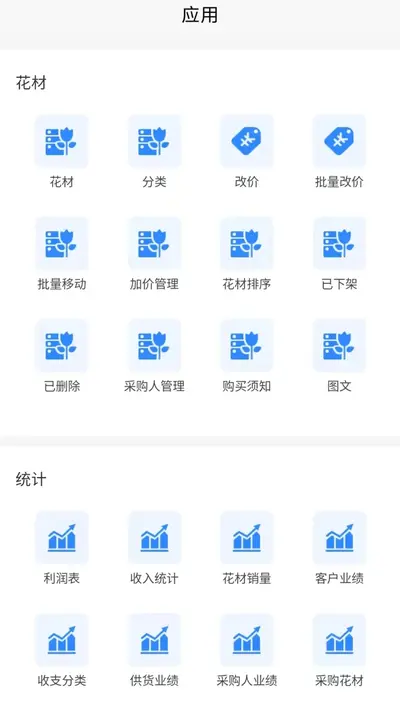Open the 花材 app icon
The height and width of the screenshot is (711, 400).
point(61,141)
